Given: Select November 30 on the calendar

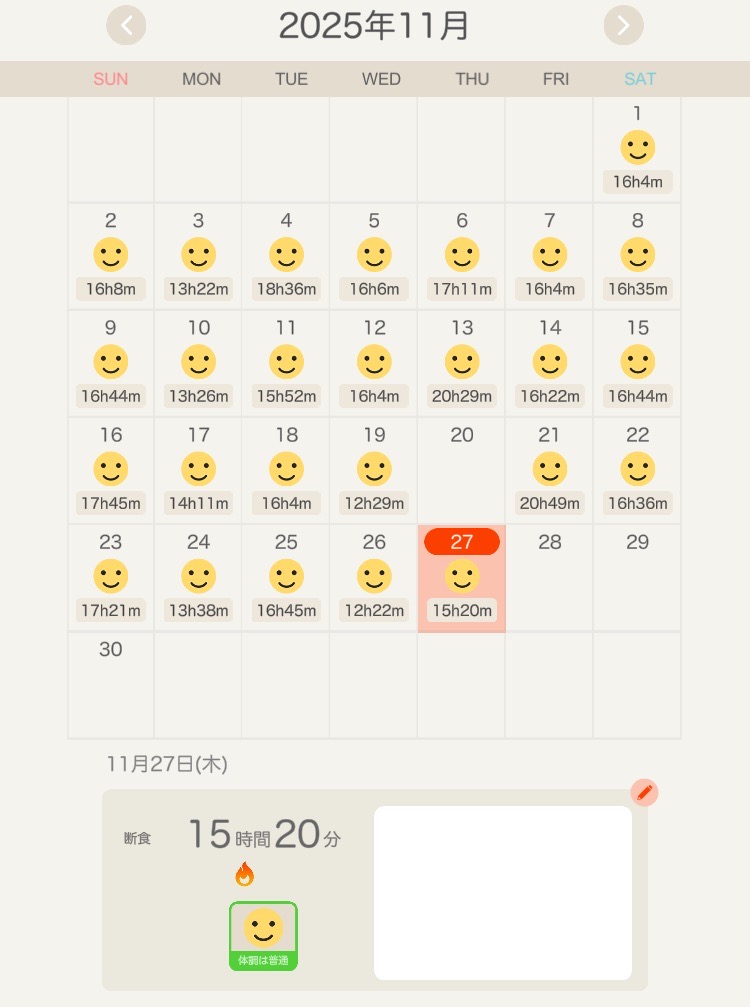Looking at the screenshot, I should 111,685.
